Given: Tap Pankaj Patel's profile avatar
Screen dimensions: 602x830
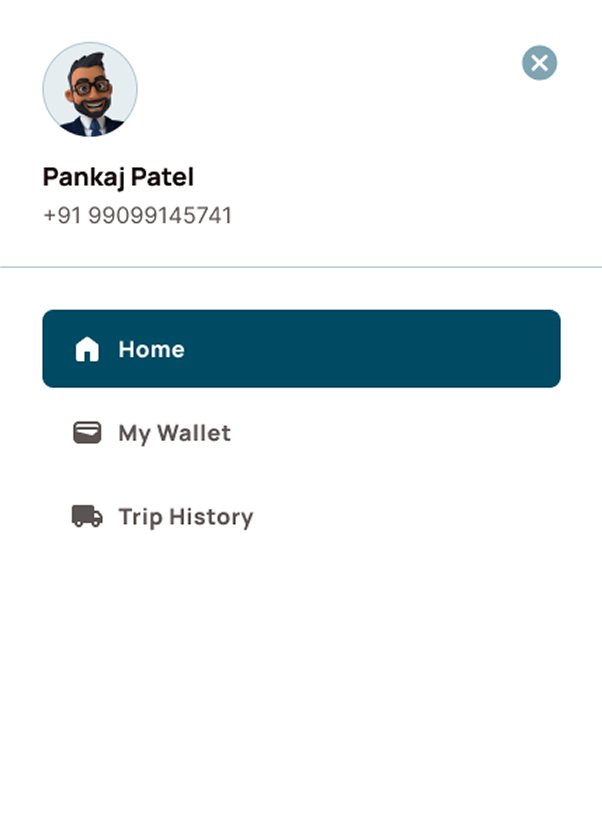Looking at the screenshot, I should 90,89.
